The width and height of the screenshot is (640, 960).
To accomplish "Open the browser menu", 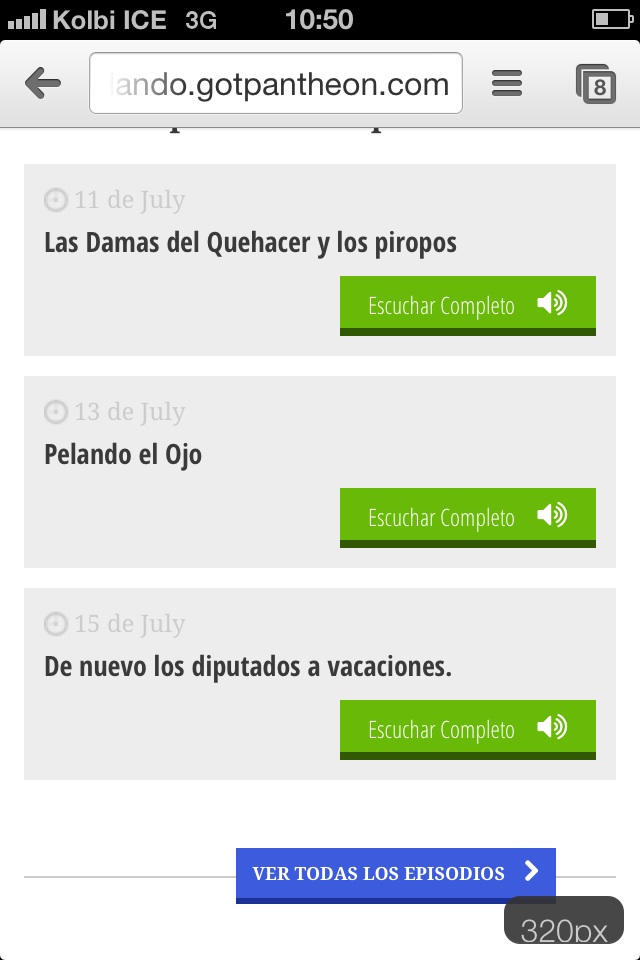I will pos(507,84).
